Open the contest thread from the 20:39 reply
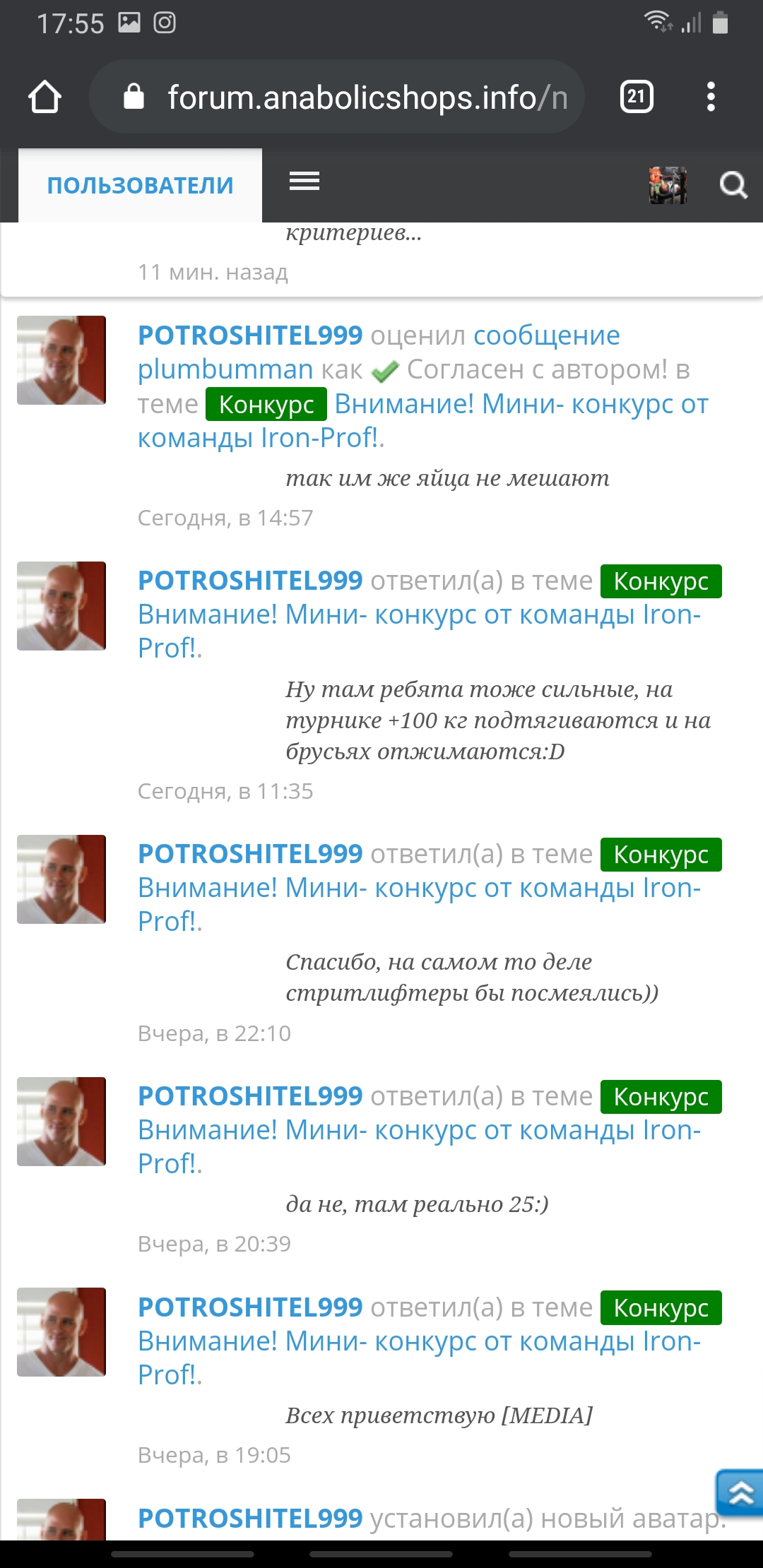Image resolution: width=763 pixels, height=1568 pixels. click(418, 1131)
